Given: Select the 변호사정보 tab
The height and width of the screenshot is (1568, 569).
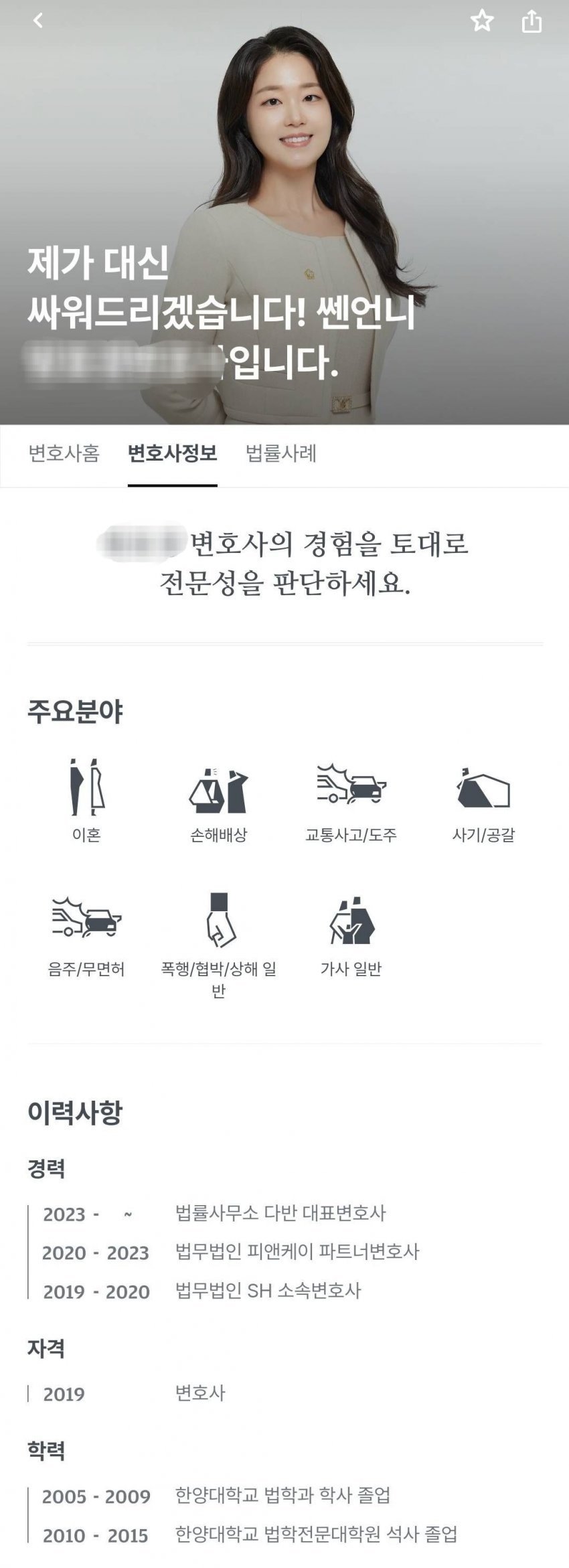Looking at the screenshot, I should [173, 454].
